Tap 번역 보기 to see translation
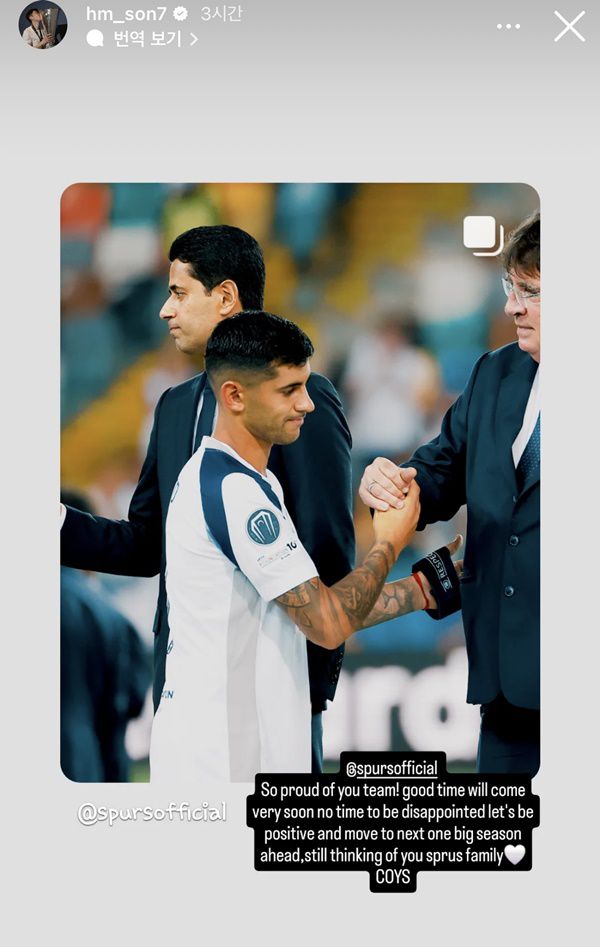600x947 pixels. (x=142, y=39)
